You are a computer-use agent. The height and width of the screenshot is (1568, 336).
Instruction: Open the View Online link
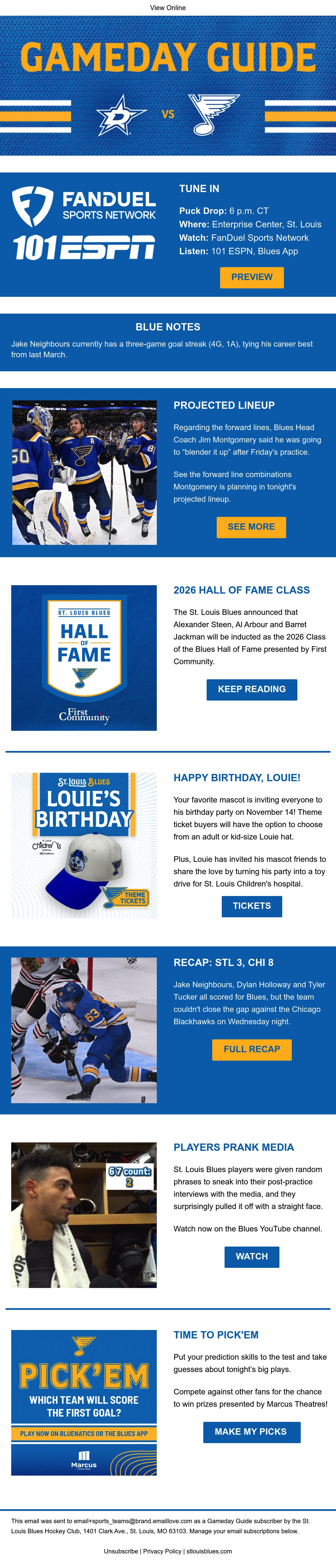click(x=168, y=8)
